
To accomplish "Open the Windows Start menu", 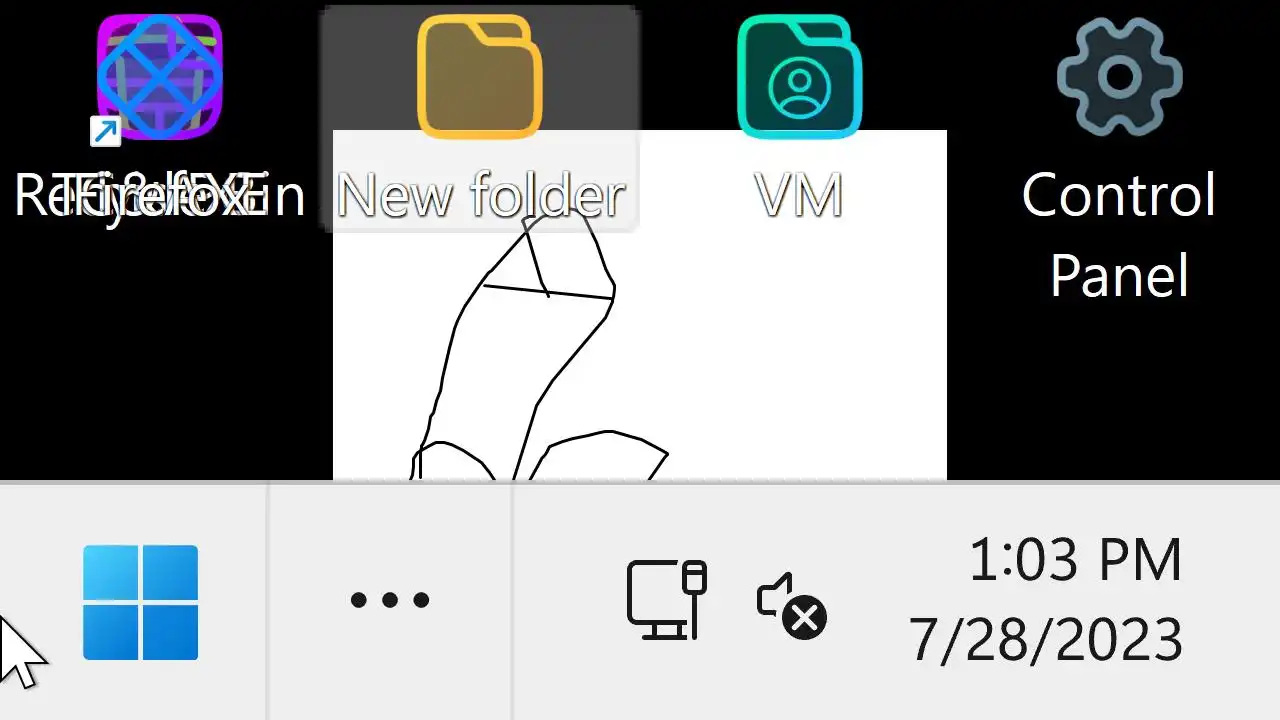I will (x=140, y=602).
